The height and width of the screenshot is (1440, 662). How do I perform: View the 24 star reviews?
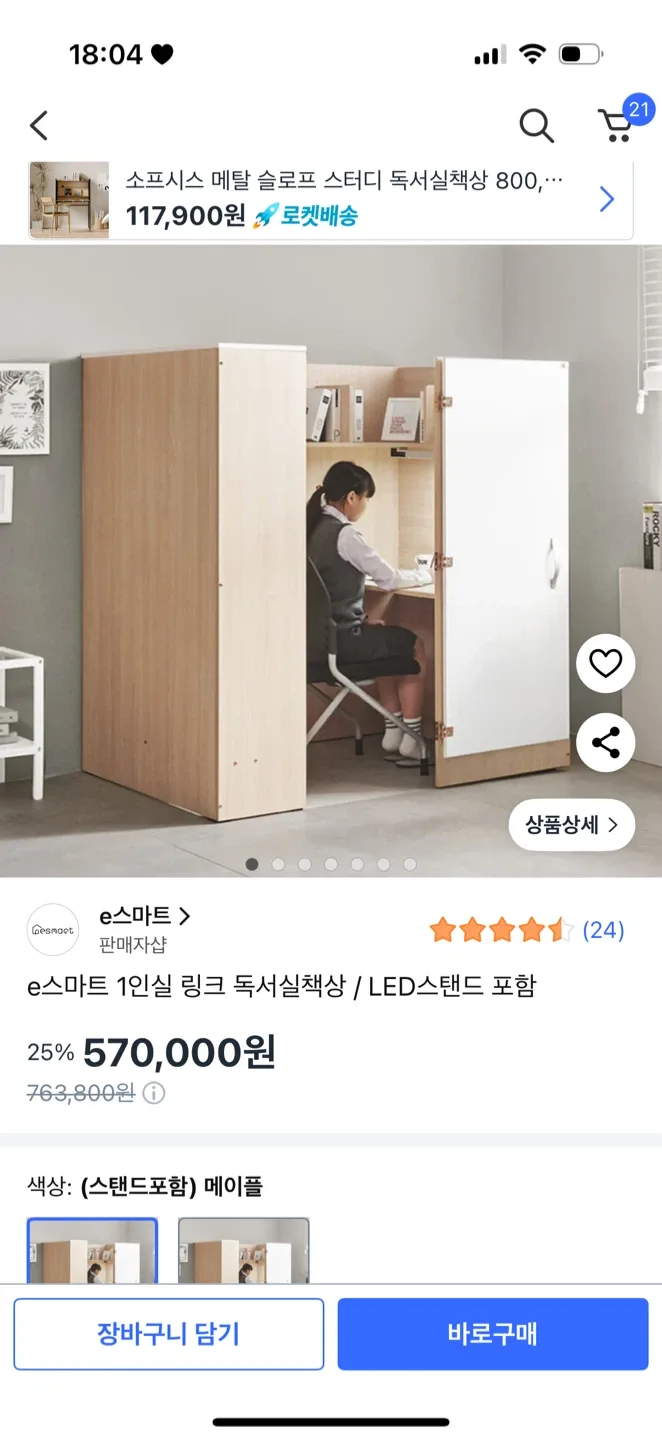[x=526, y=931]
